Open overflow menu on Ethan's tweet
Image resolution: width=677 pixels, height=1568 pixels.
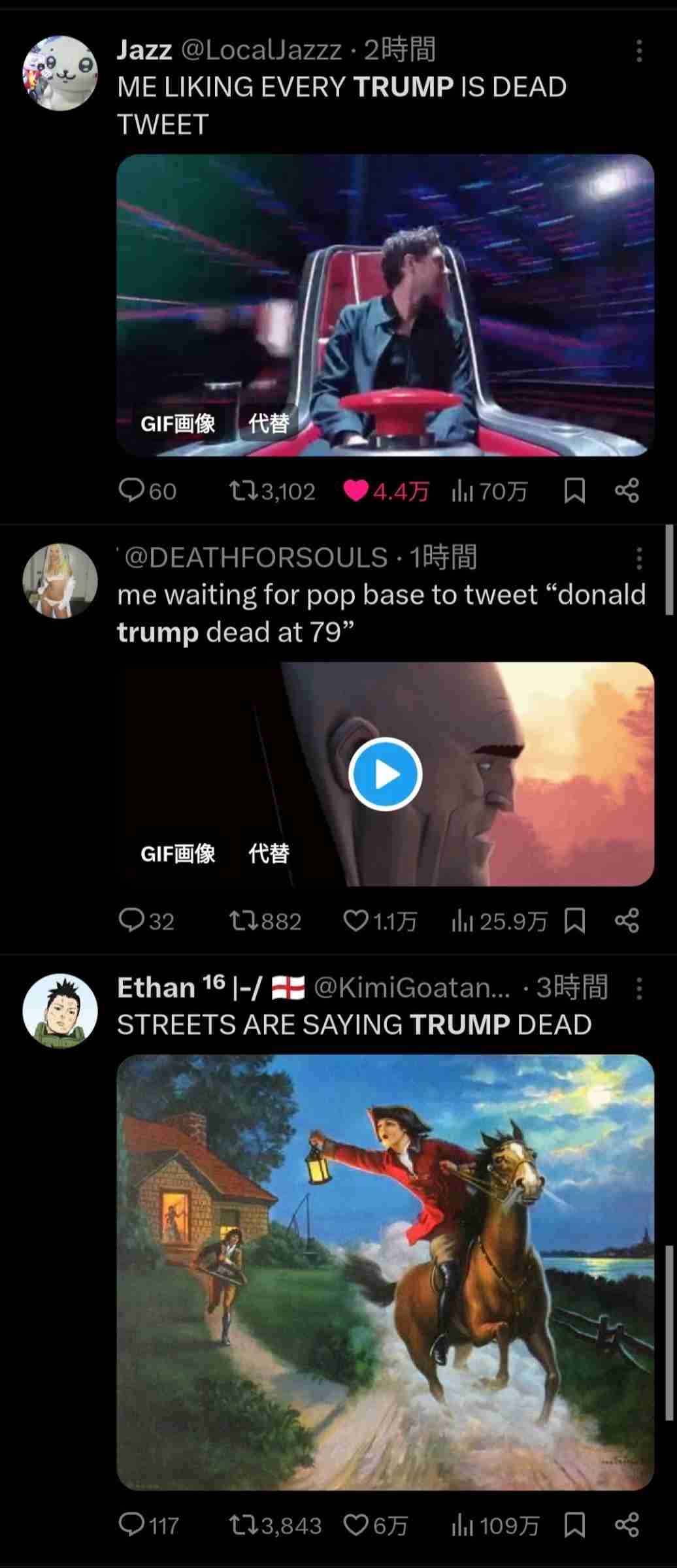tap(638, 988)
